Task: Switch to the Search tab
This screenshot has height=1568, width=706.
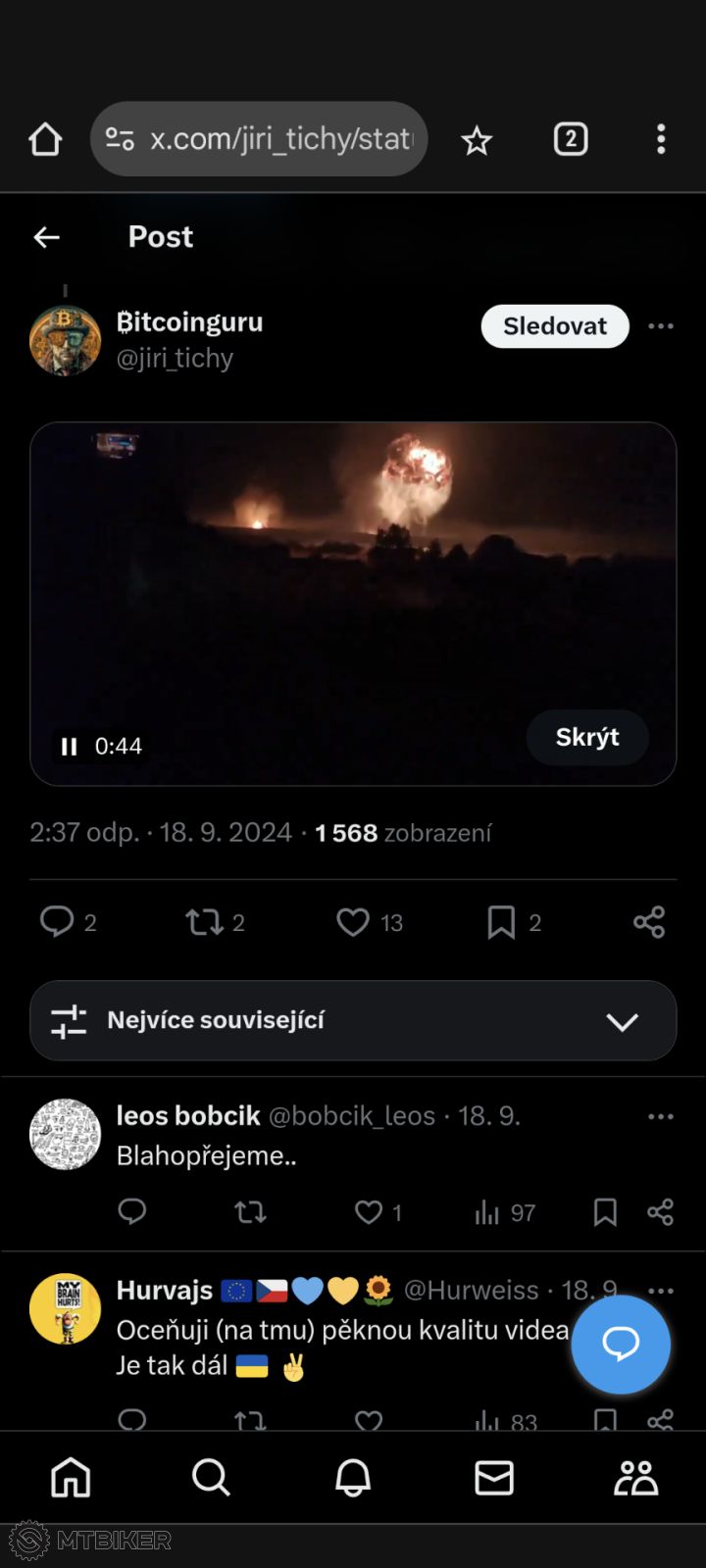Action: click(x=211, y=1477)
